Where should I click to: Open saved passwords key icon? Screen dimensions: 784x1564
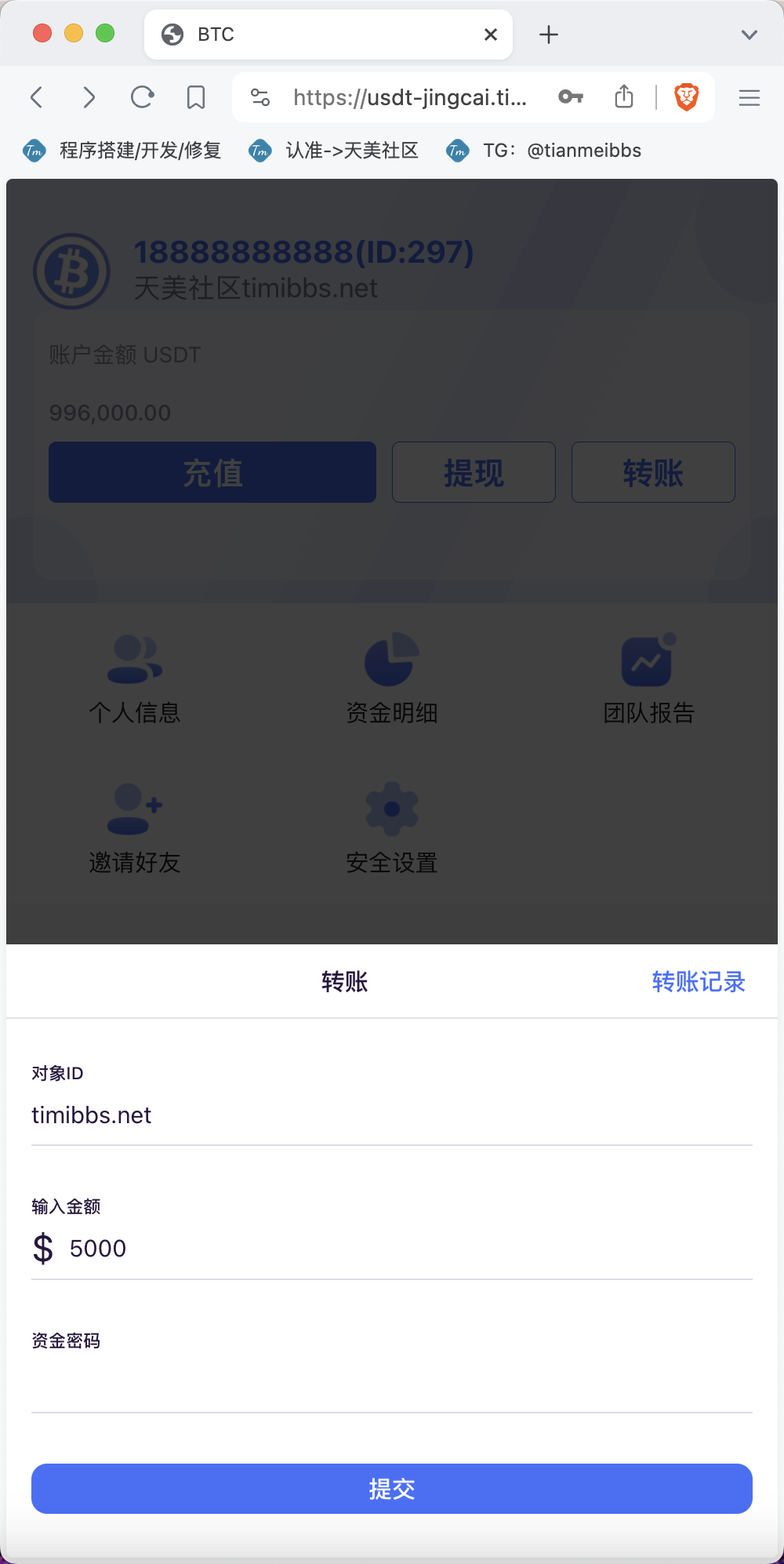(x=571, y=97)
